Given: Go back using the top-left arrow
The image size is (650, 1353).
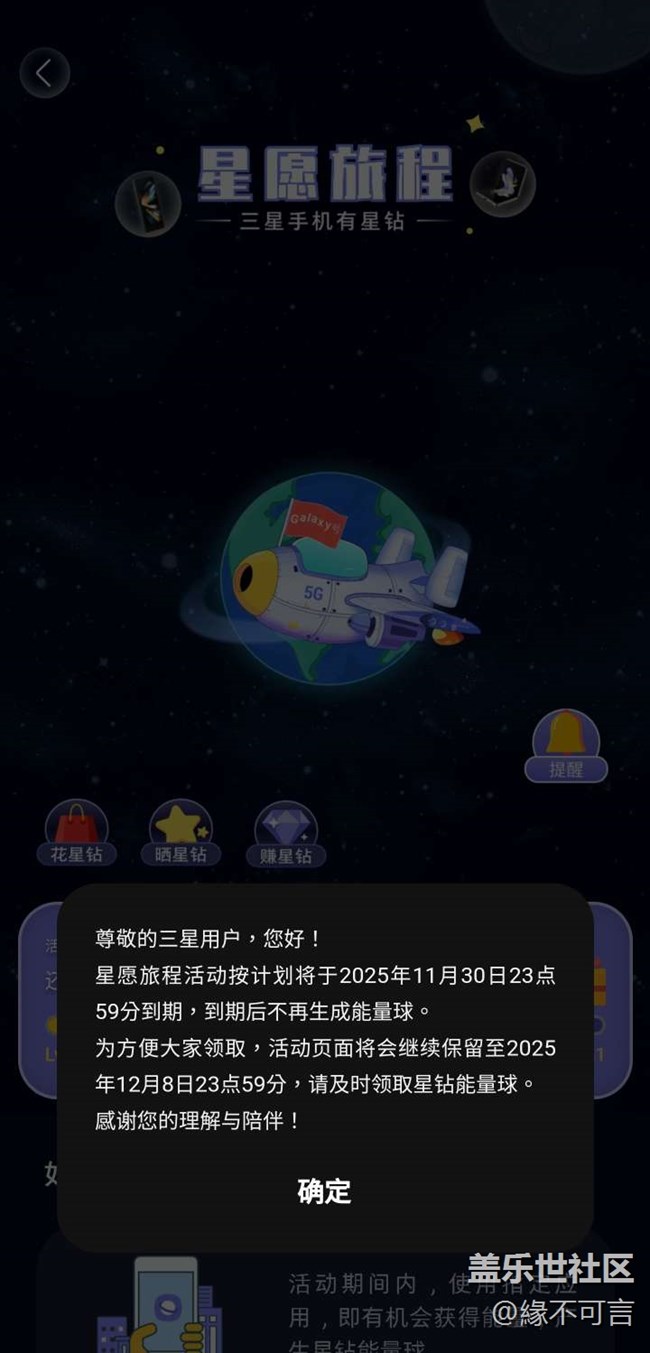Looking at the screenshot, I should pyautogui.click(x=44, y=73).
